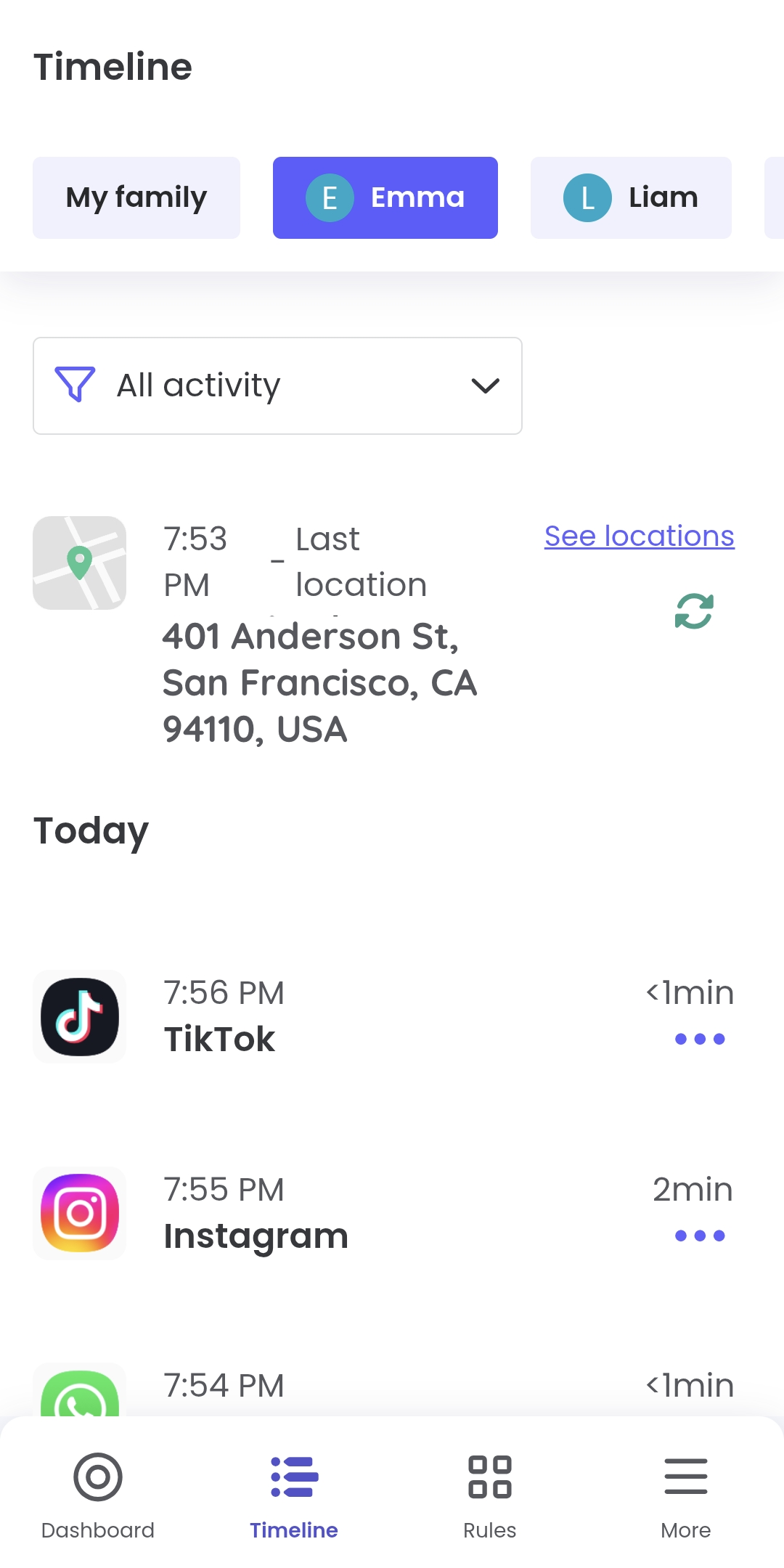Switch to the My family tab
This screenshot has height=1568, width=784.
click(x=136, y=197)
